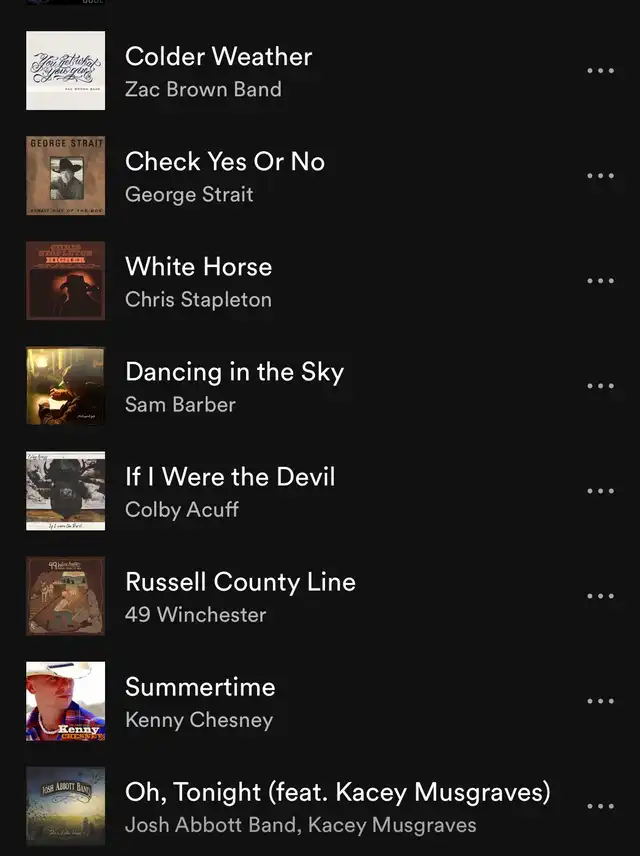Open more options for Summertime

601,702
